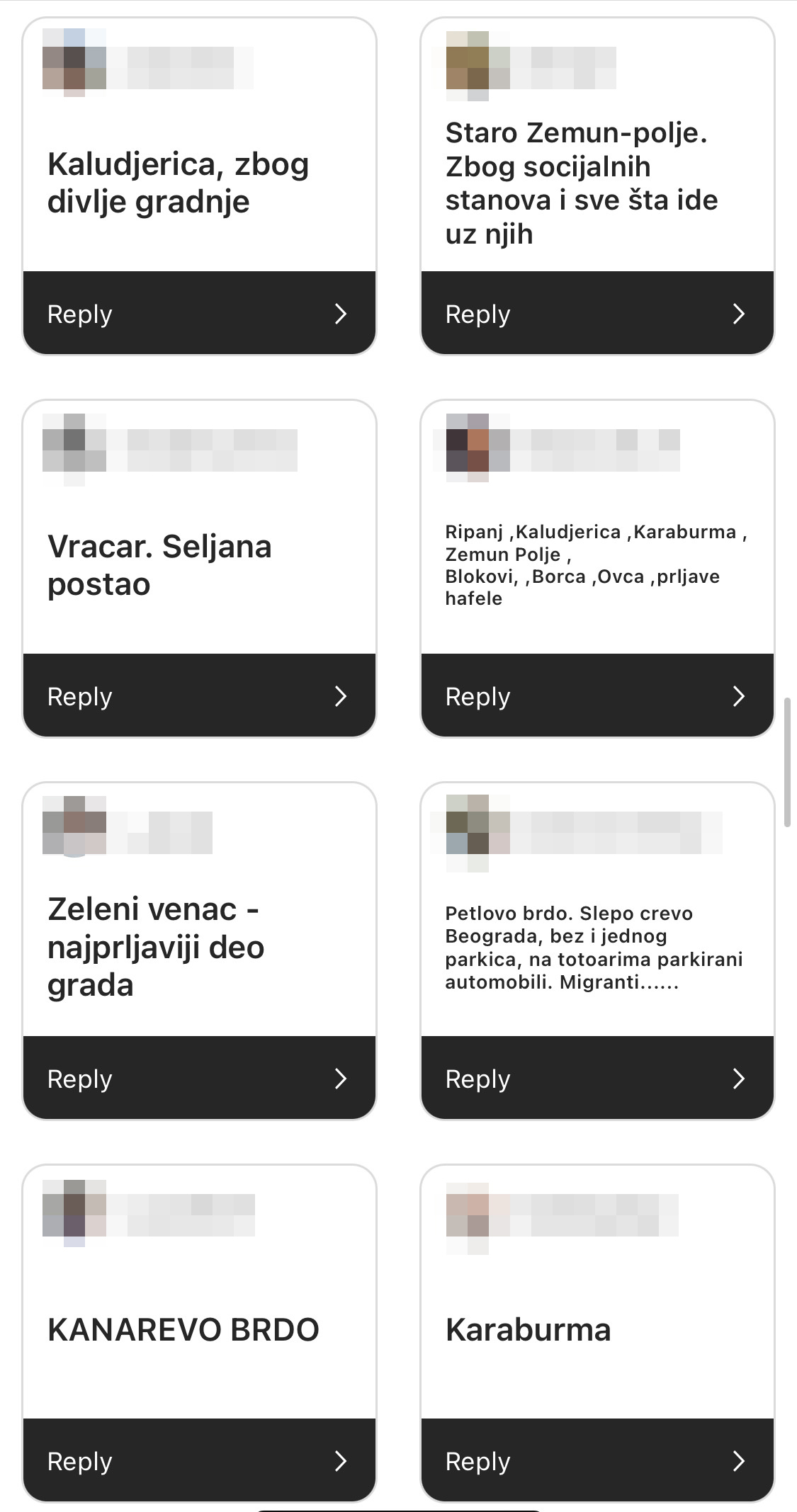
Task: Reply to the 'Vracar. Seljana postao' response
Action: coord(199,695)
